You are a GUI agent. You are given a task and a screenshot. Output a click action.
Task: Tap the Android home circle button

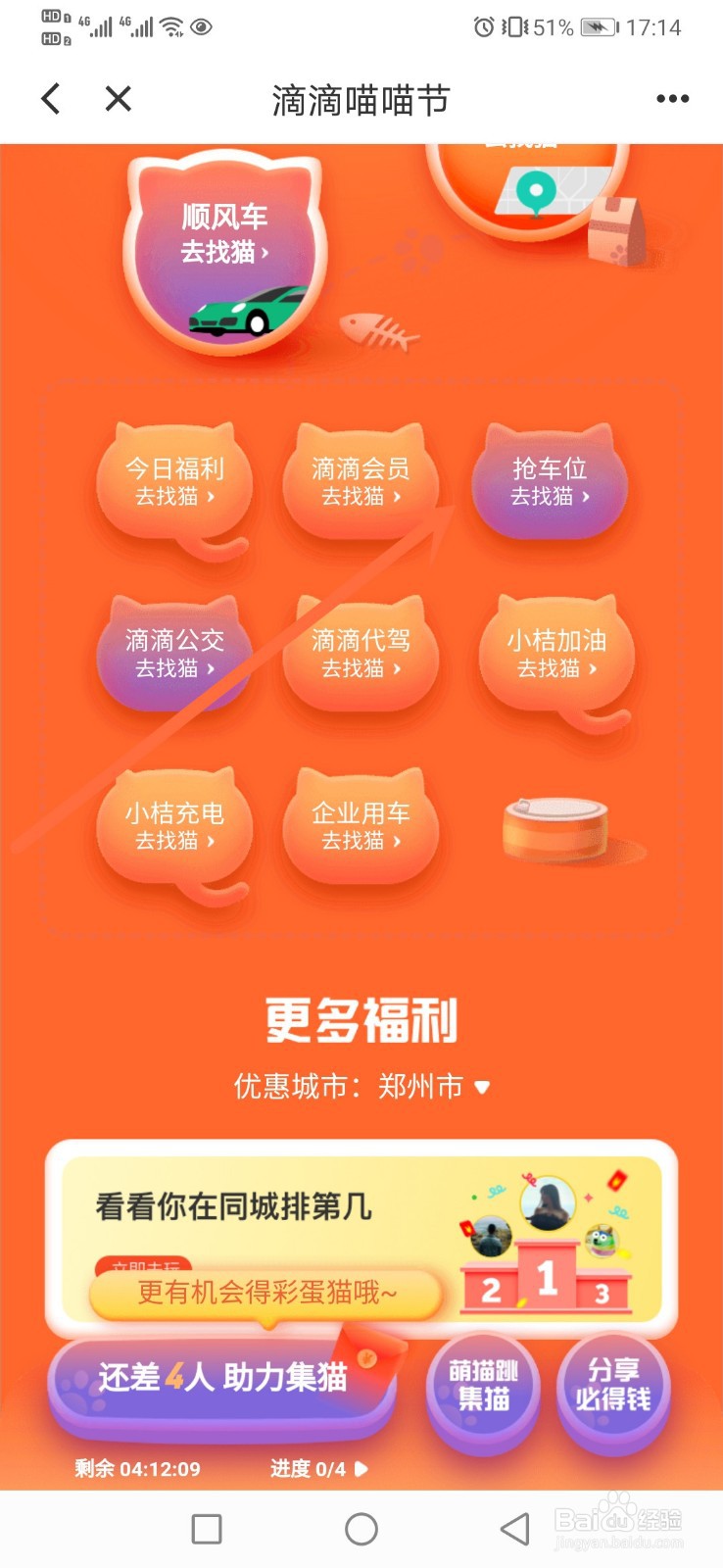pos(361,1529)
